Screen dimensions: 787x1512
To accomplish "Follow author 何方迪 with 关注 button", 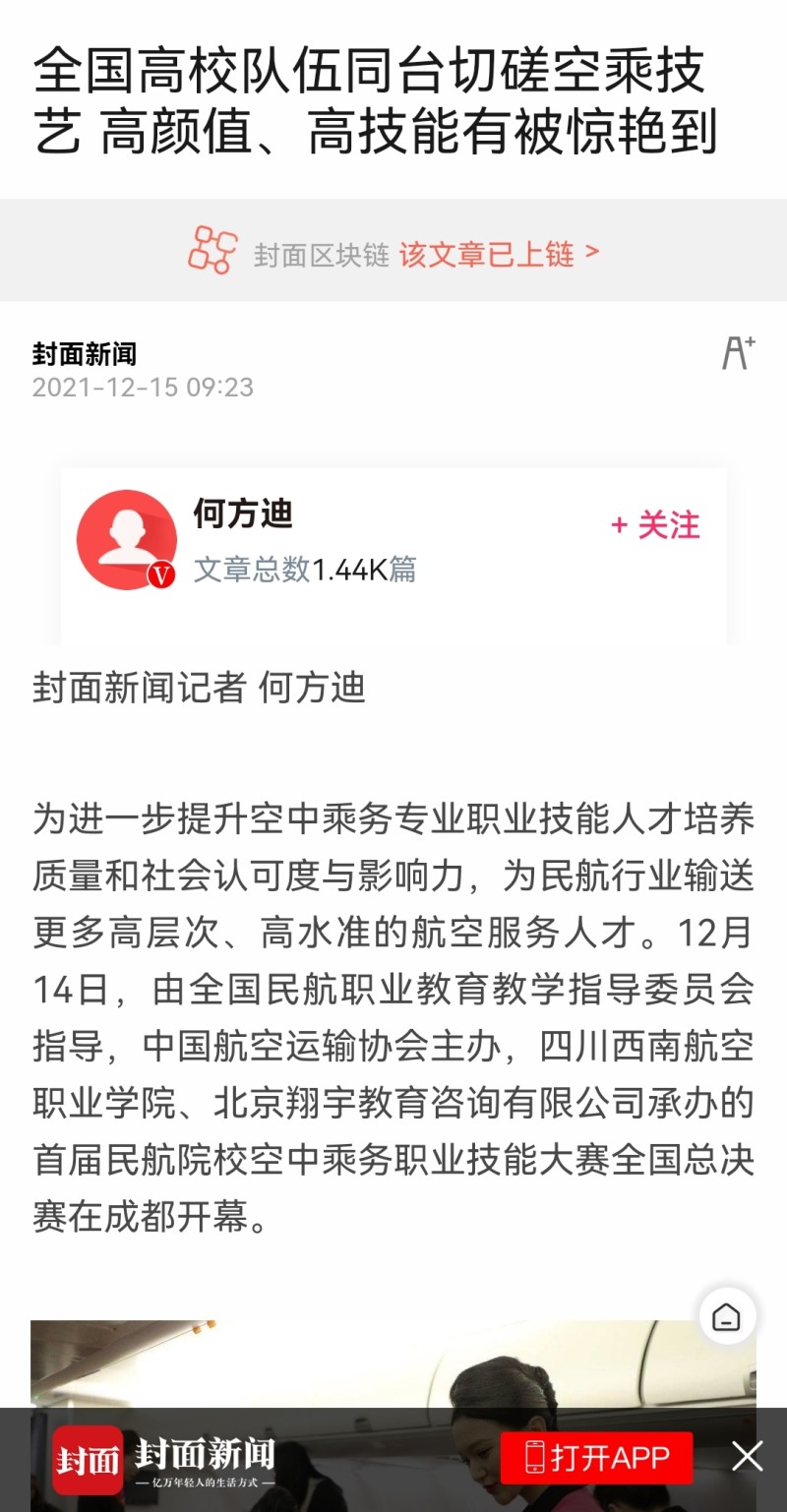I will (655, 525).
